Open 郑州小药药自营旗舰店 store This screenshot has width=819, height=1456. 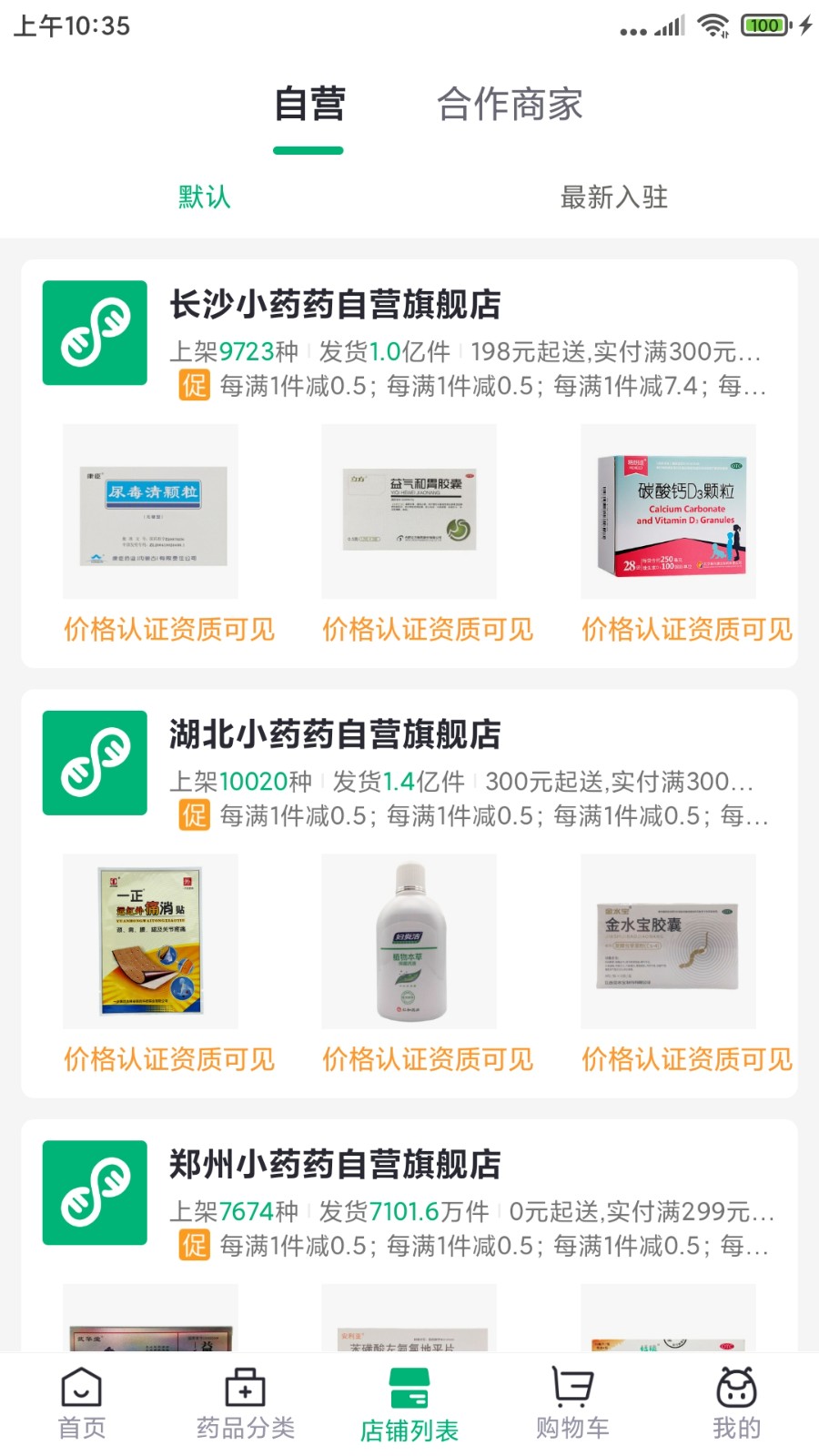335,1165
